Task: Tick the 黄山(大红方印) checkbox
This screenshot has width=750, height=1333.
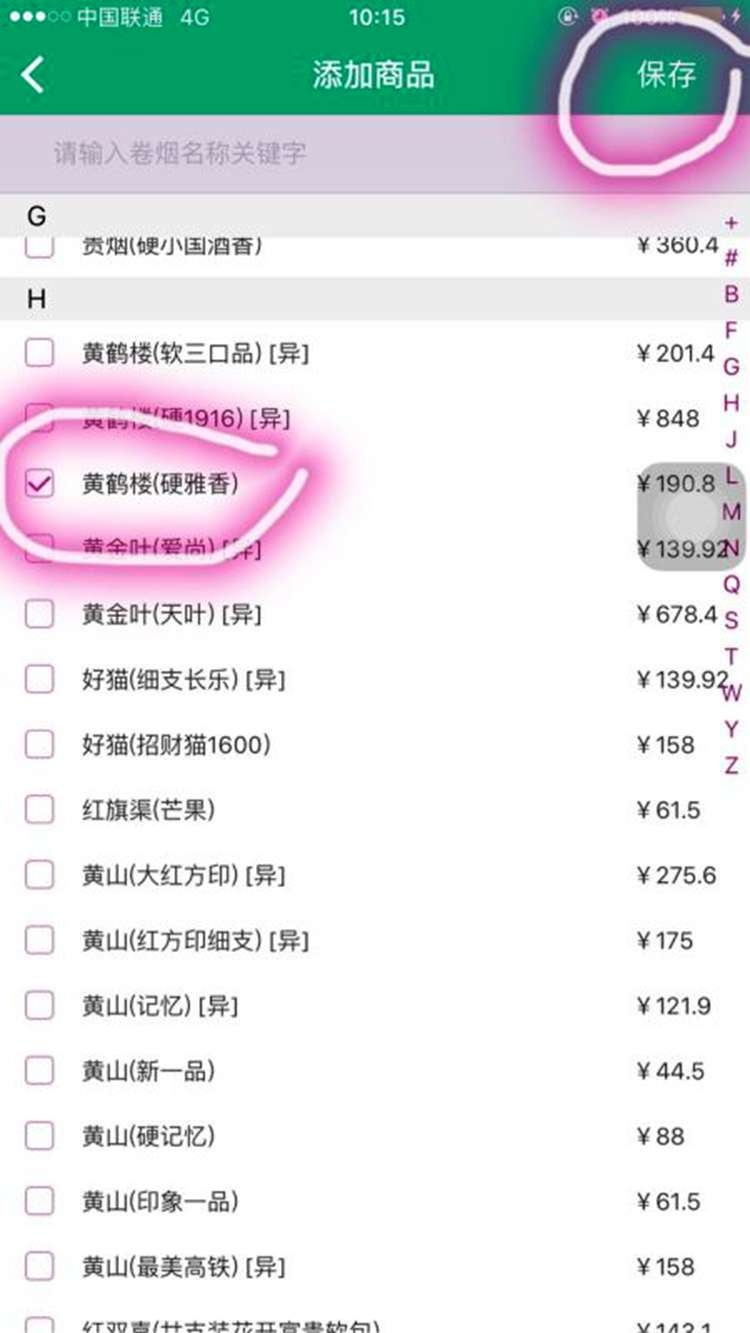Action: pyautogui.click(x=39, y=876)
